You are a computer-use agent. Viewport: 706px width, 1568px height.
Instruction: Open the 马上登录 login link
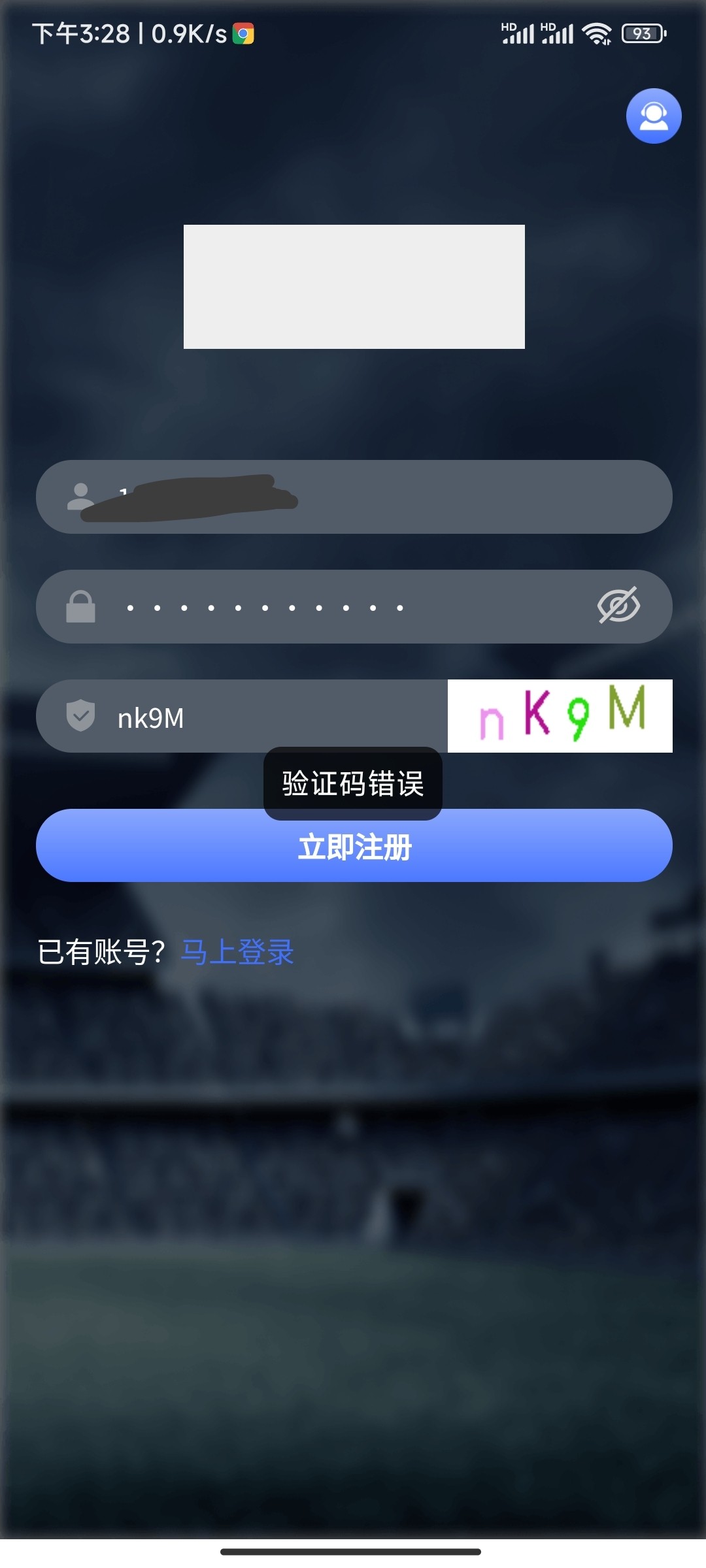click(x=237, y=952)
